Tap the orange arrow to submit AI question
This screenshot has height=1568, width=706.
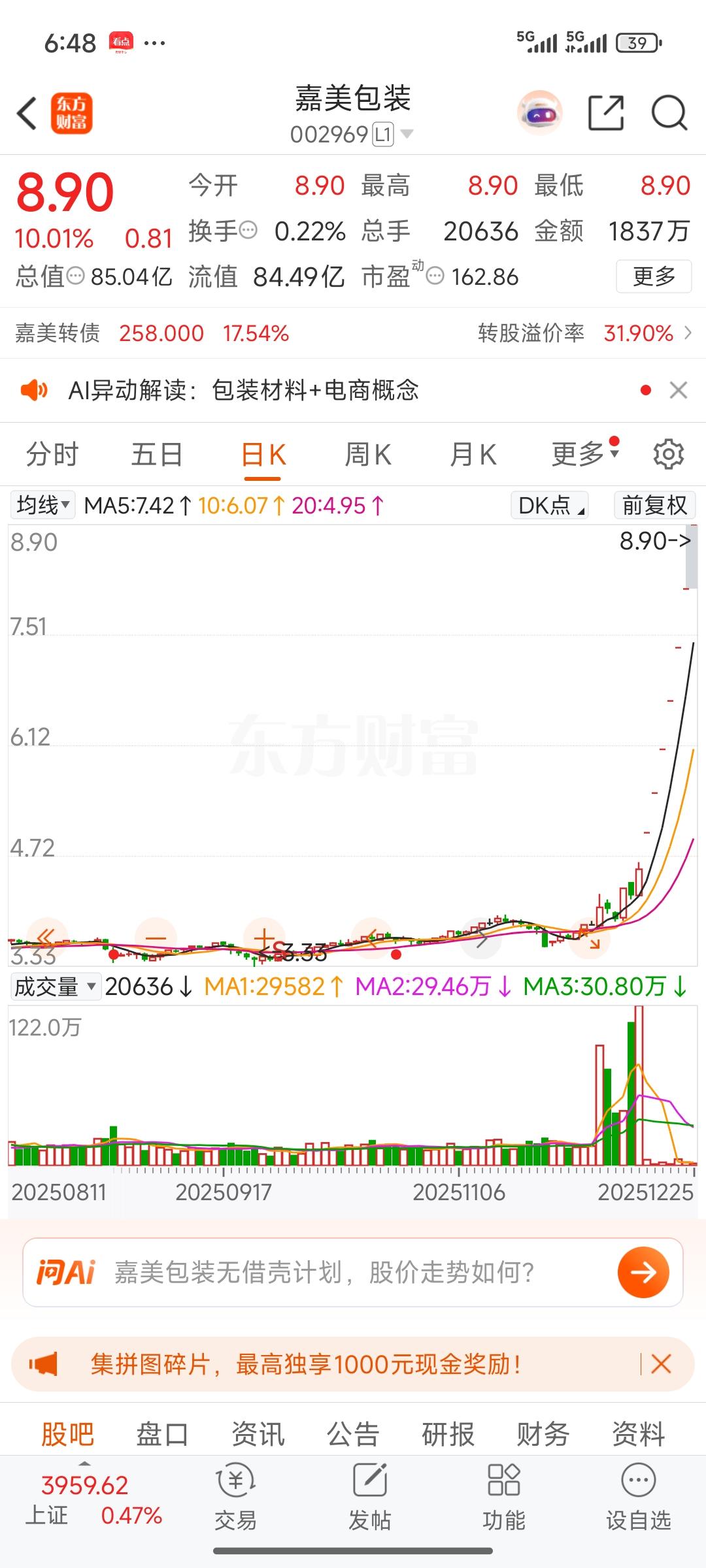tap(643, 1273)
